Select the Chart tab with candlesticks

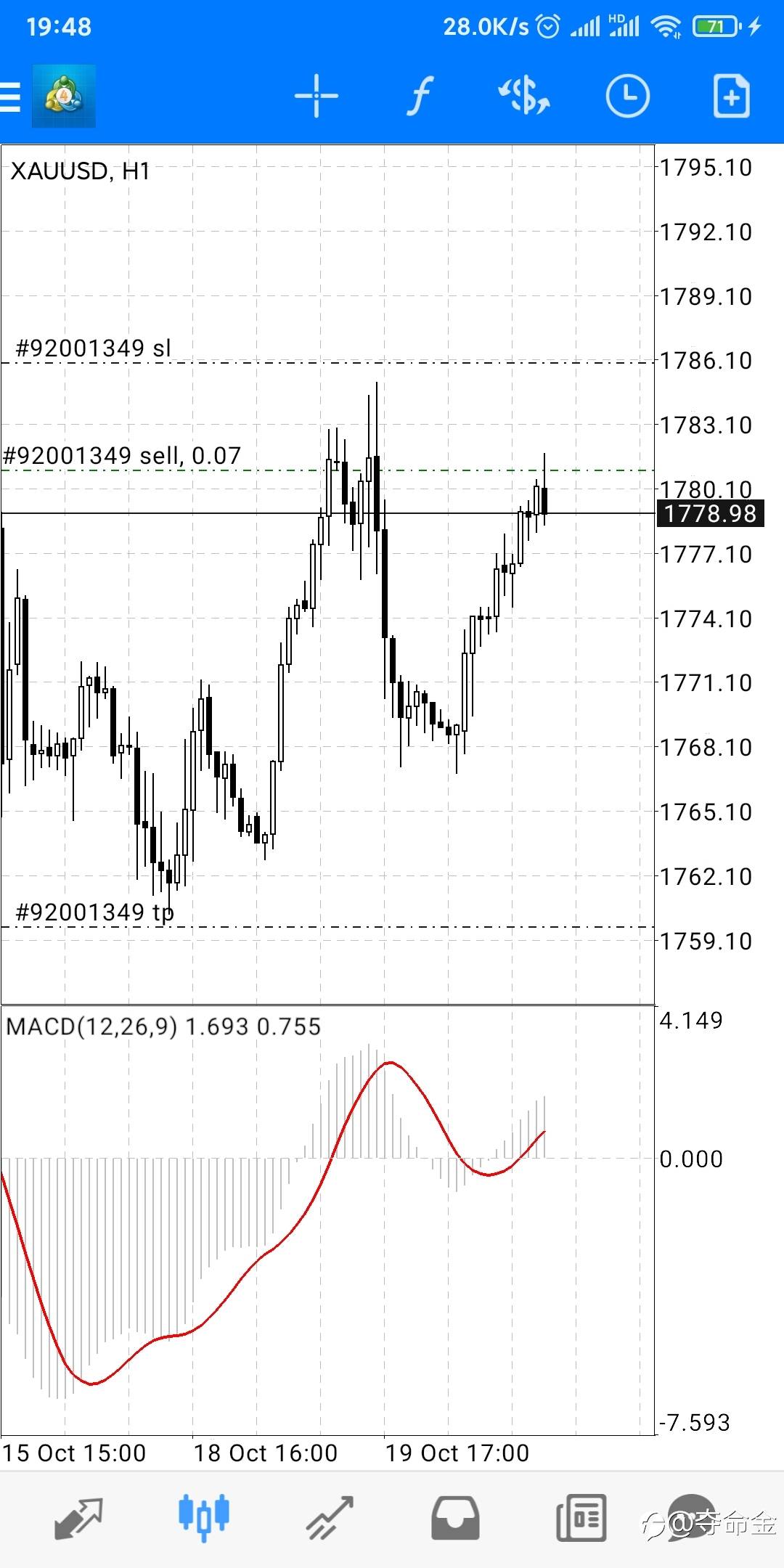204,1519
